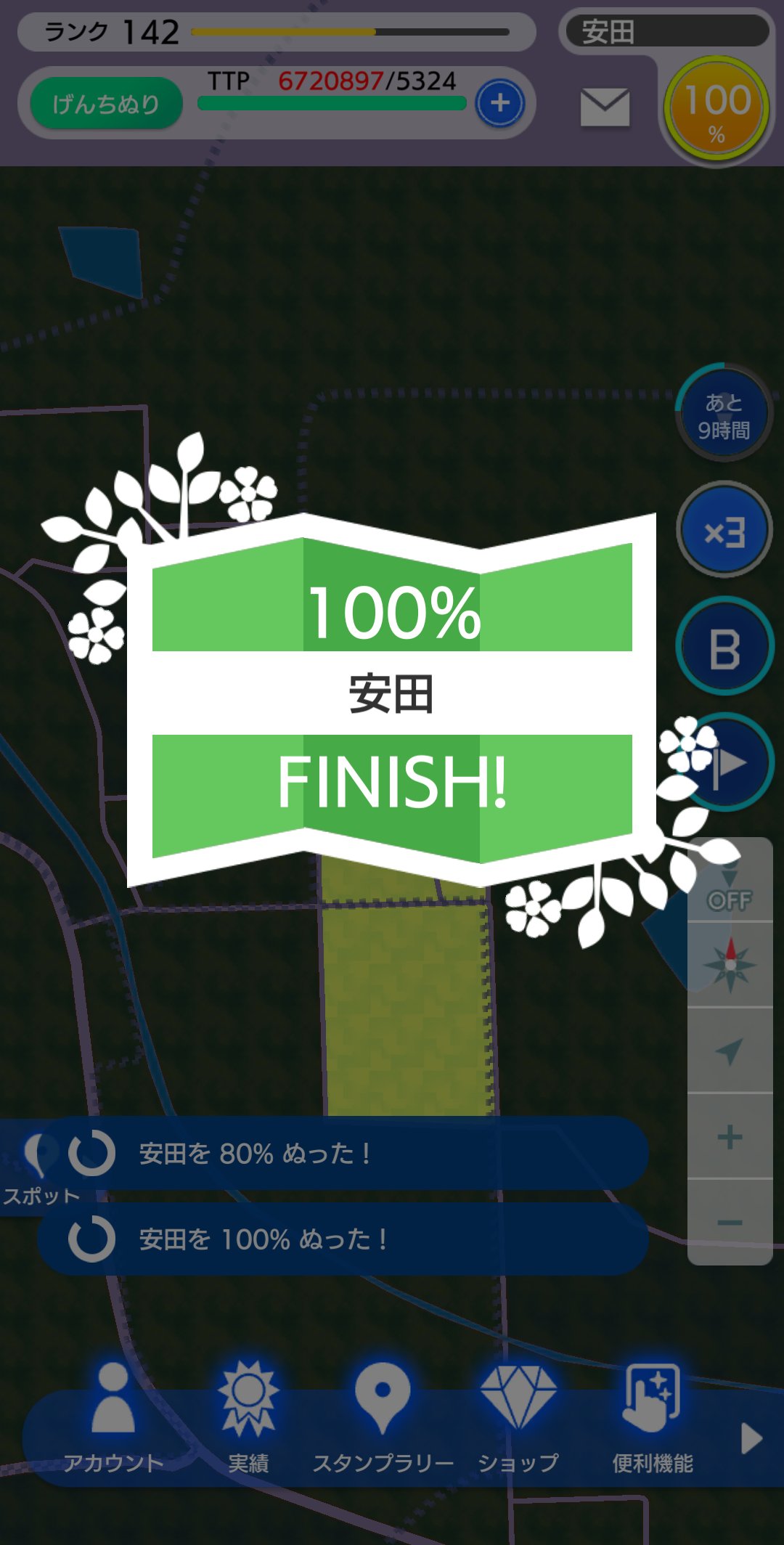Reset map orientation with the compass
The width and height of the screenshot is (784, 1545).
click(x=730, y=965)
